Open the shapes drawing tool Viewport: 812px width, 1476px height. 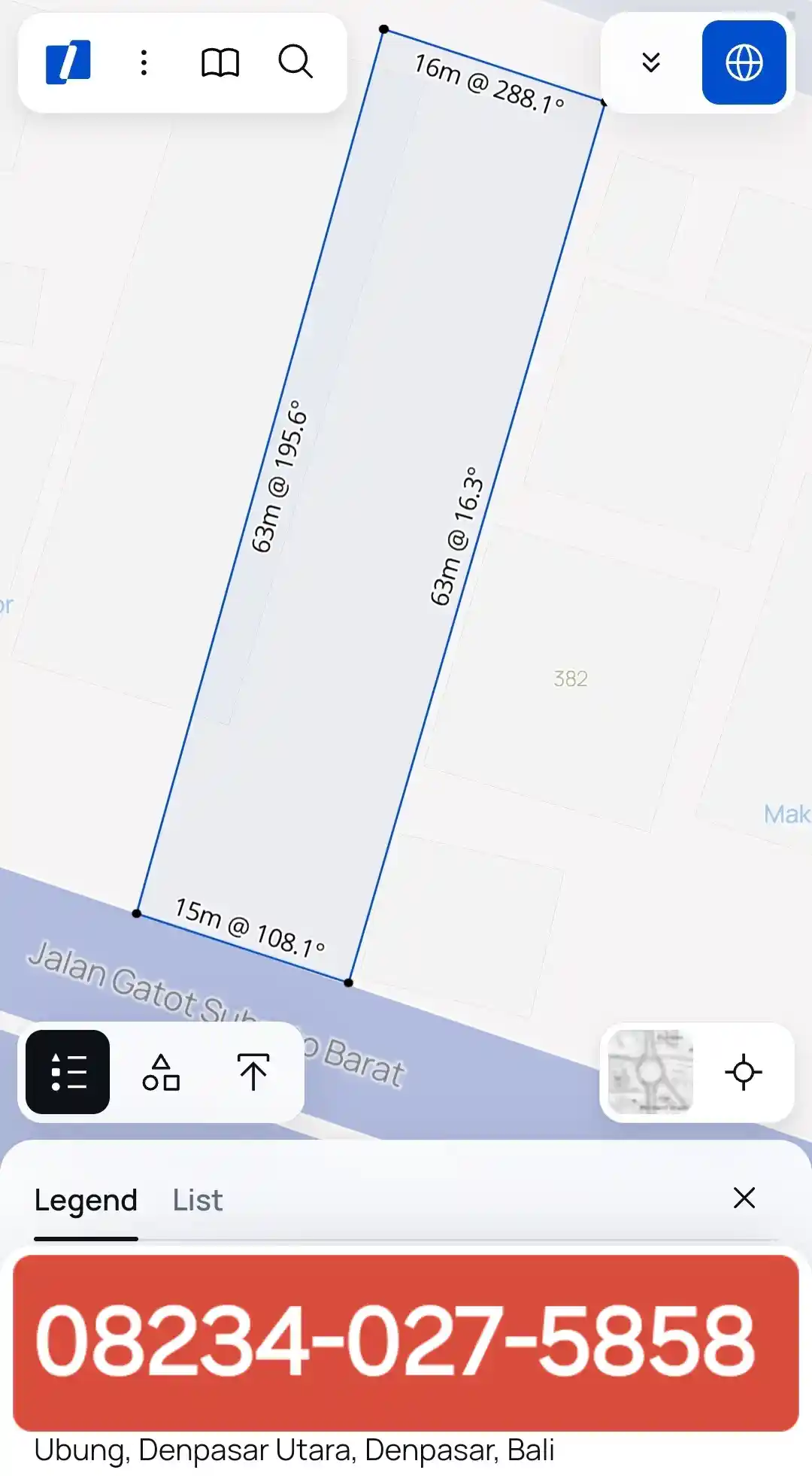(x=161, y=1072)
